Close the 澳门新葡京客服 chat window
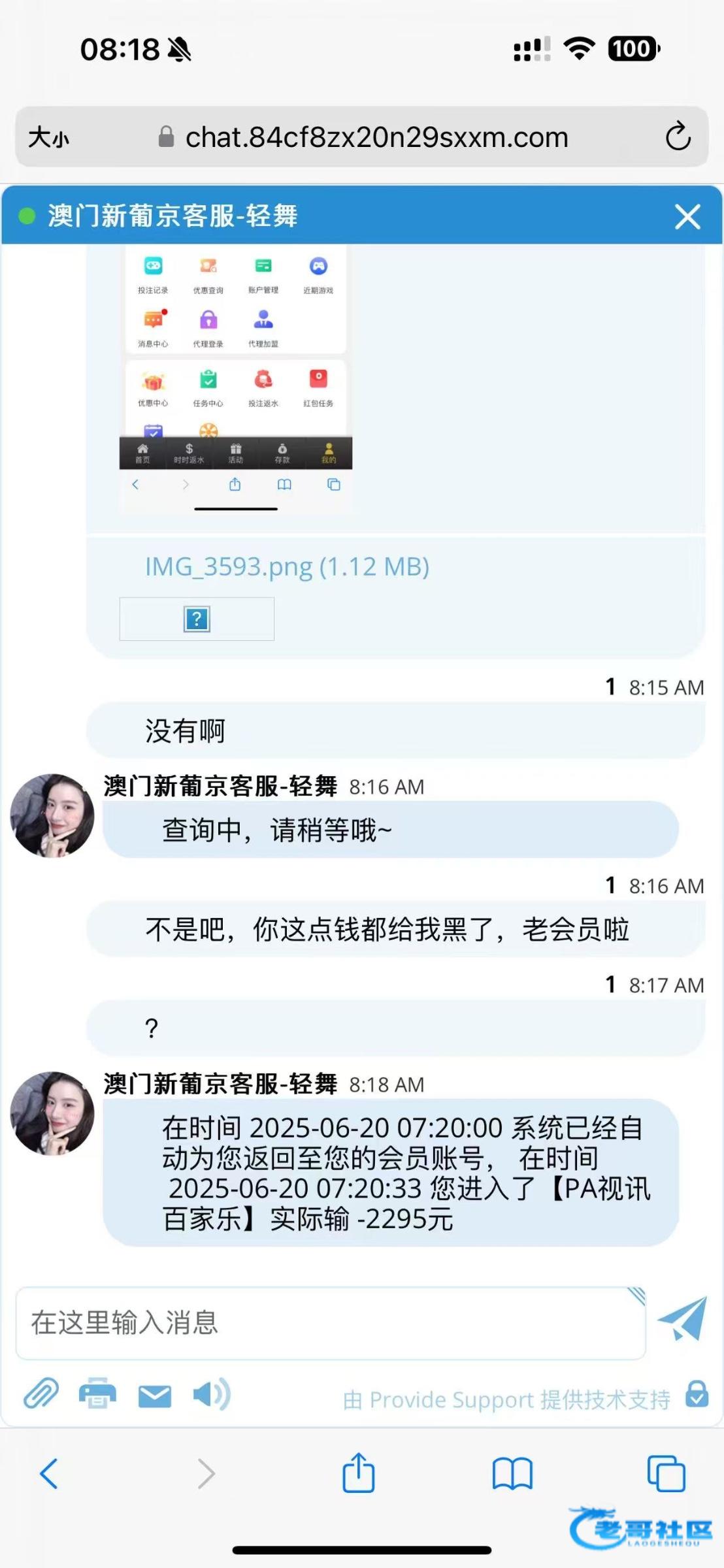724x1568 pixels. (687, 217)
